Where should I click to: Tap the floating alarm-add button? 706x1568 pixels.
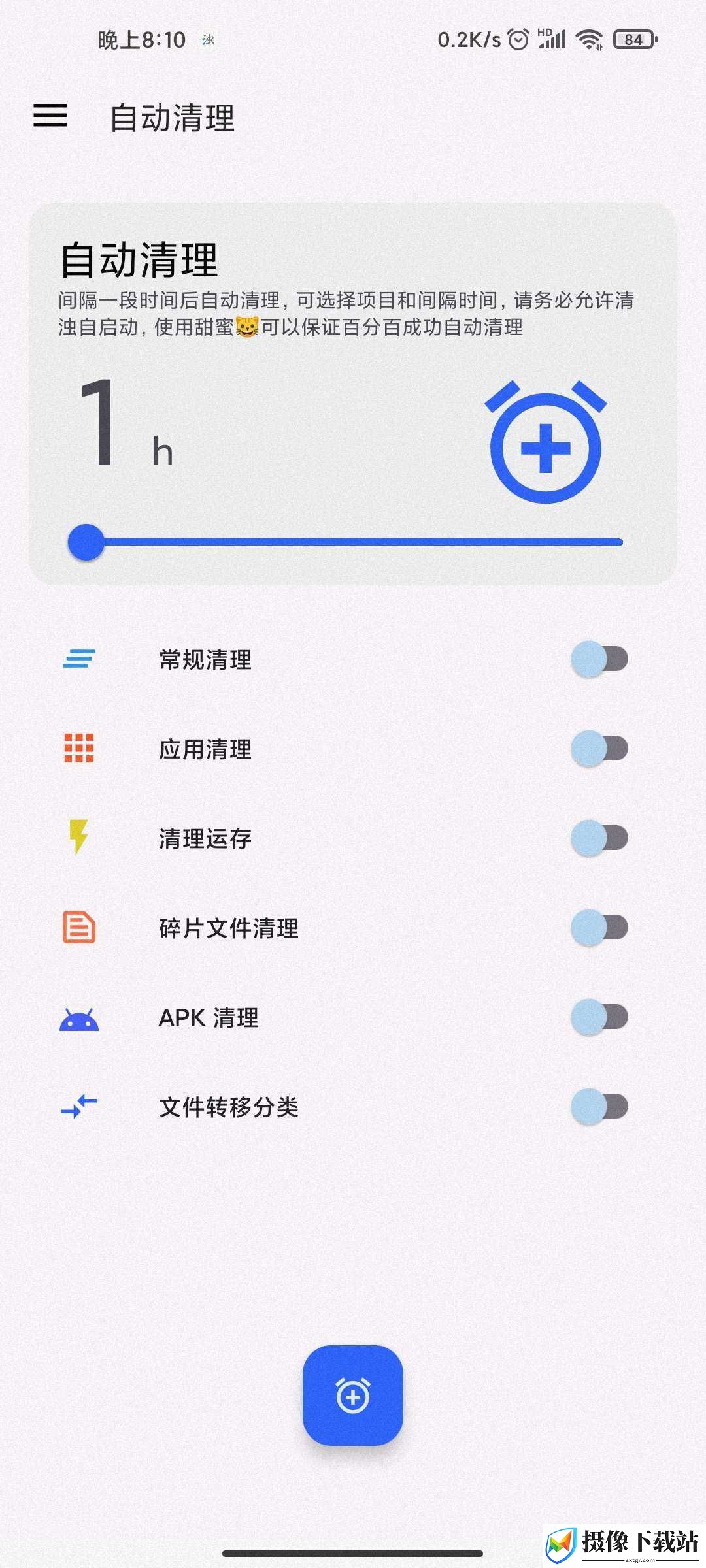(353, 1395)
